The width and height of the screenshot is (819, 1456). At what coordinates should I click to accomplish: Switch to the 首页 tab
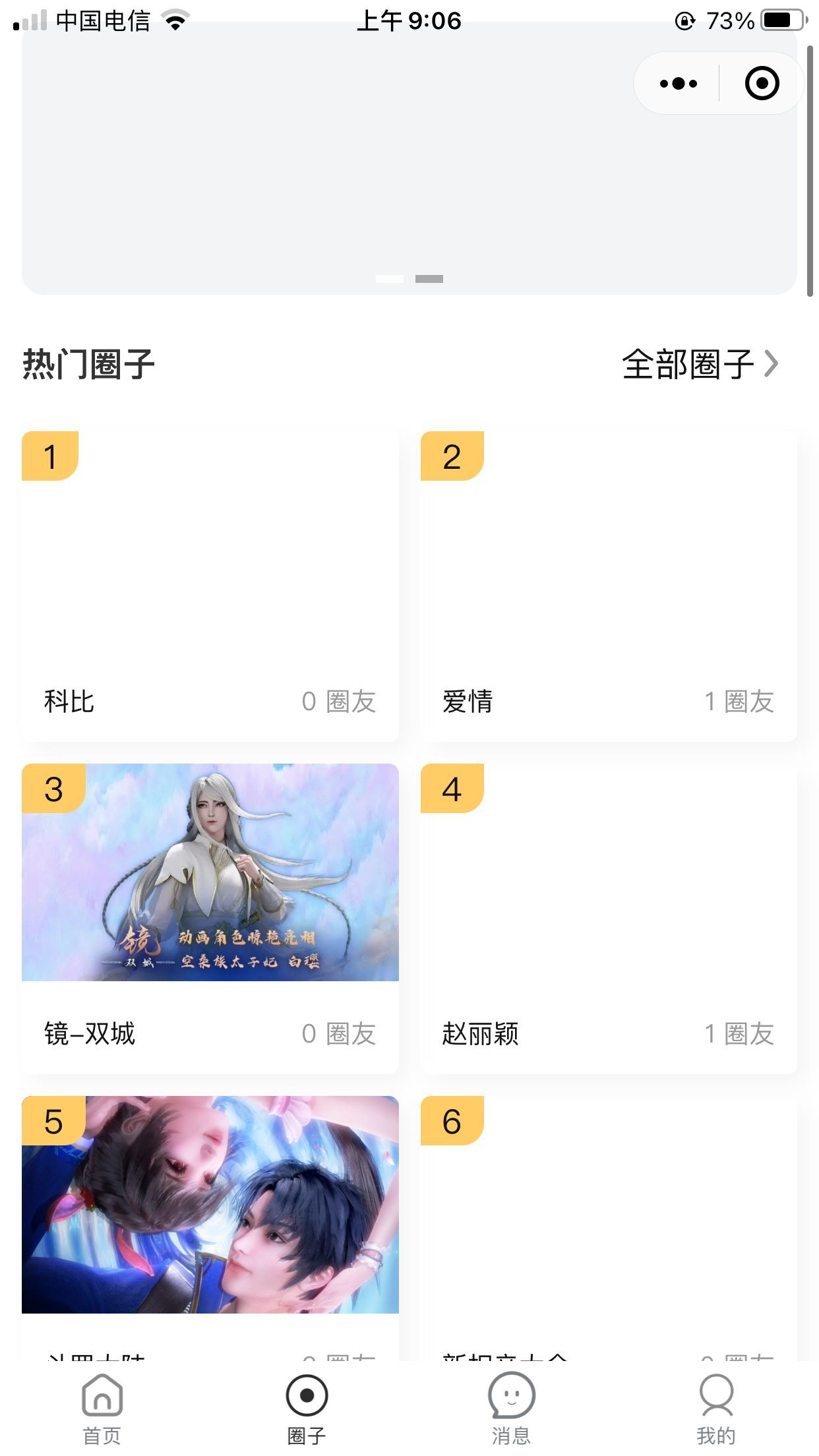(x=102, y=1409)
